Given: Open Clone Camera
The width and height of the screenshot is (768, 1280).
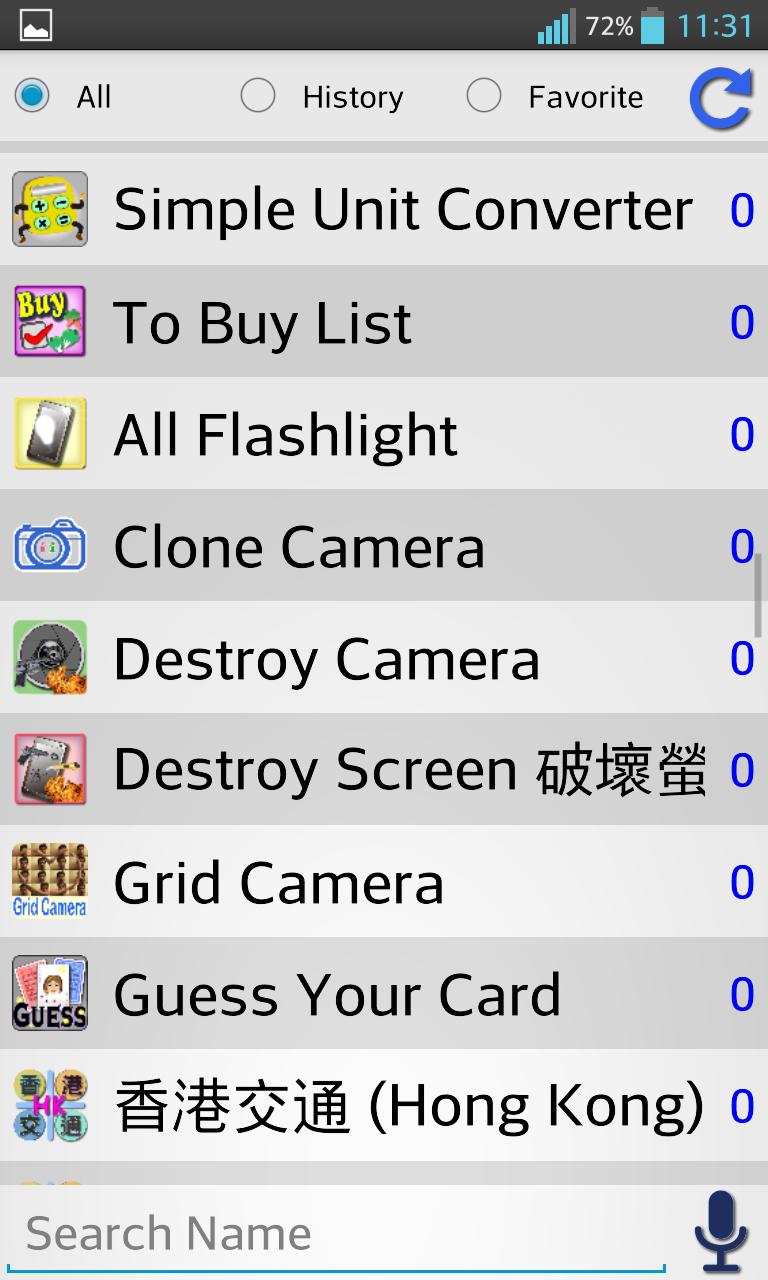Looking at the screenshot, I should (x=299, y=546).
